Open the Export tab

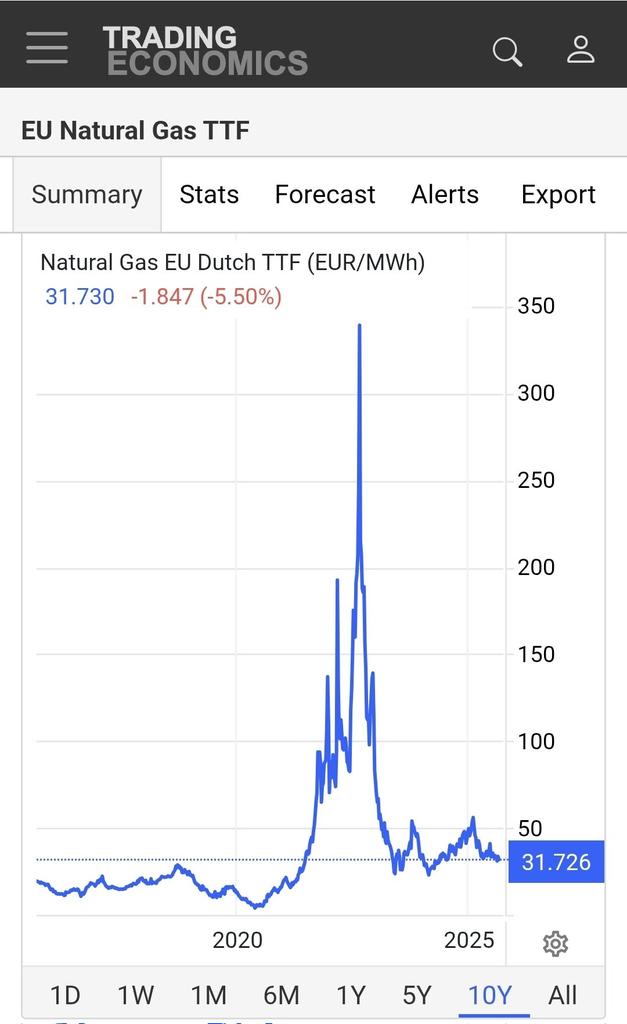(558, 195)
